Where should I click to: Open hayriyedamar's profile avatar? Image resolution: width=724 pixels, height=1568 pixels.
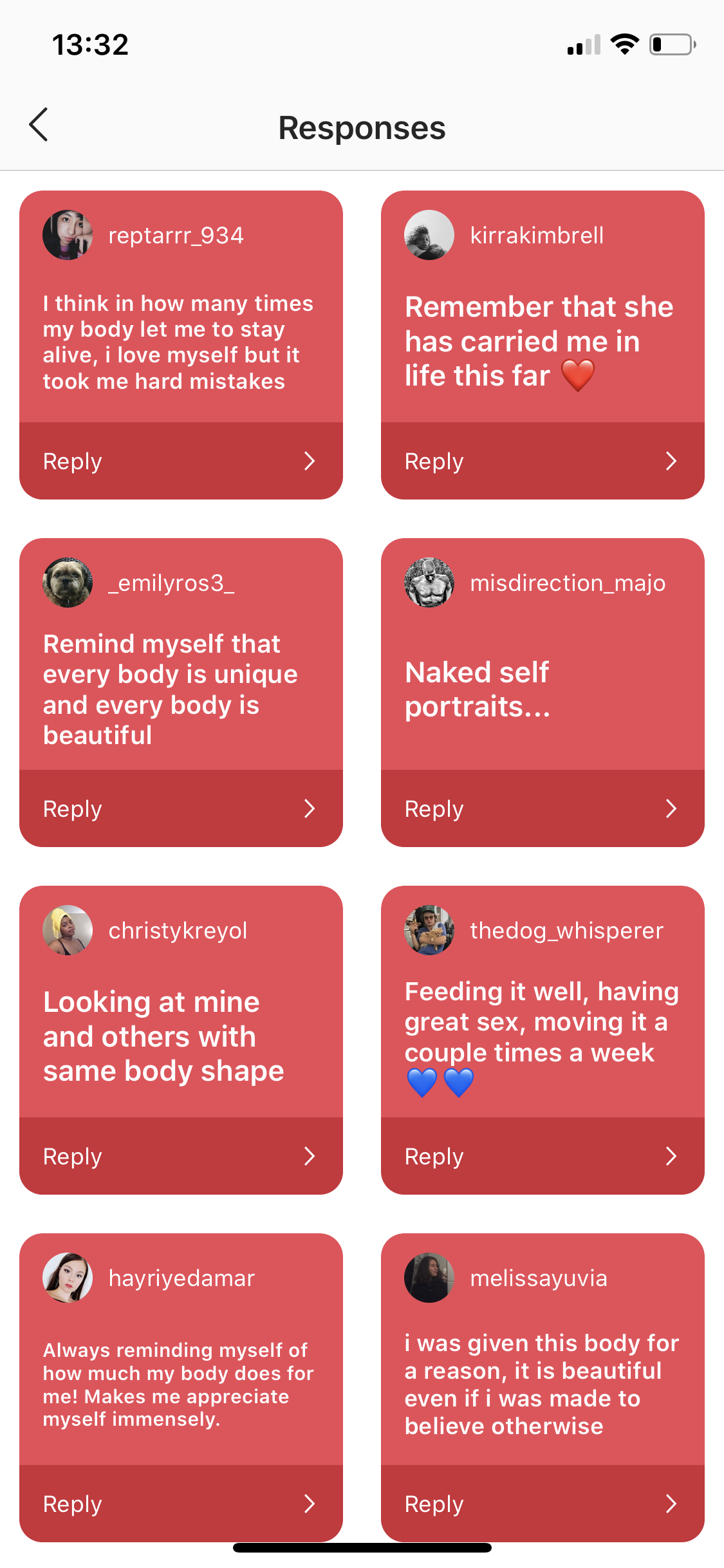(x=68, y=1278)
